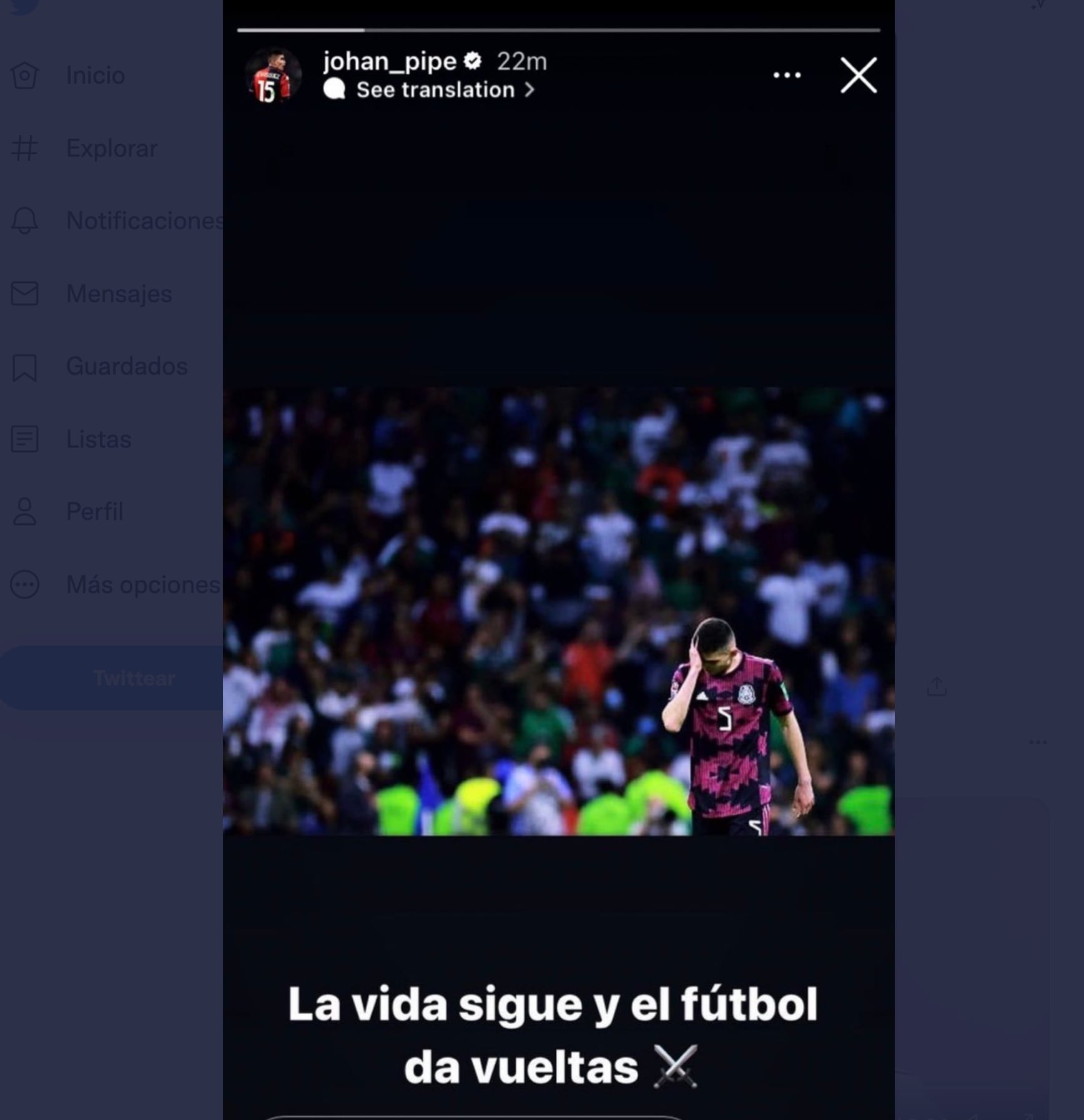Image resolution: width=1084 pixels, height=1120 pixels.
Task: Go to 'Perfil' from the sidebar menu
Action: [94, 512]
